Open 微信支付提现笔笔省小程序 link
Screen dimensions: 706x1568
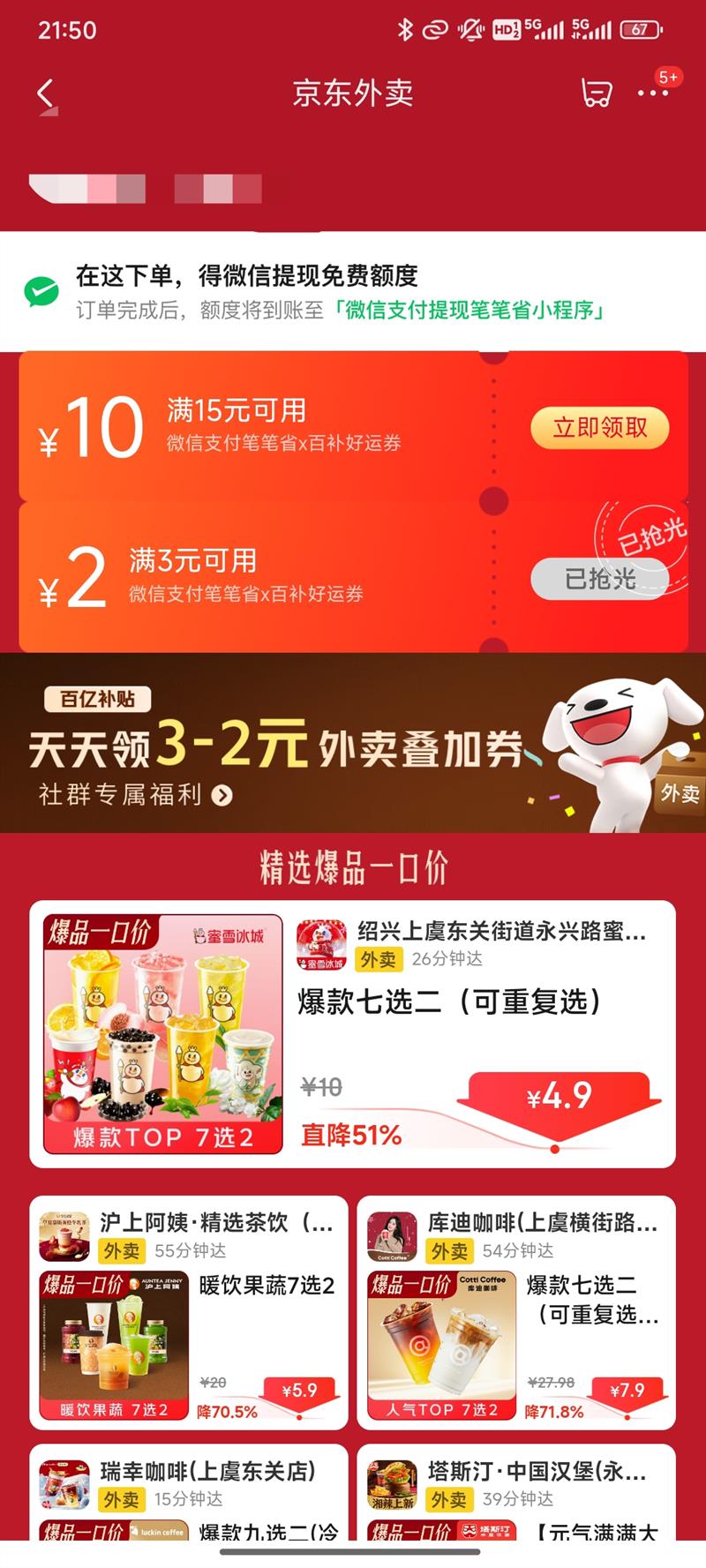coord(468,311)
